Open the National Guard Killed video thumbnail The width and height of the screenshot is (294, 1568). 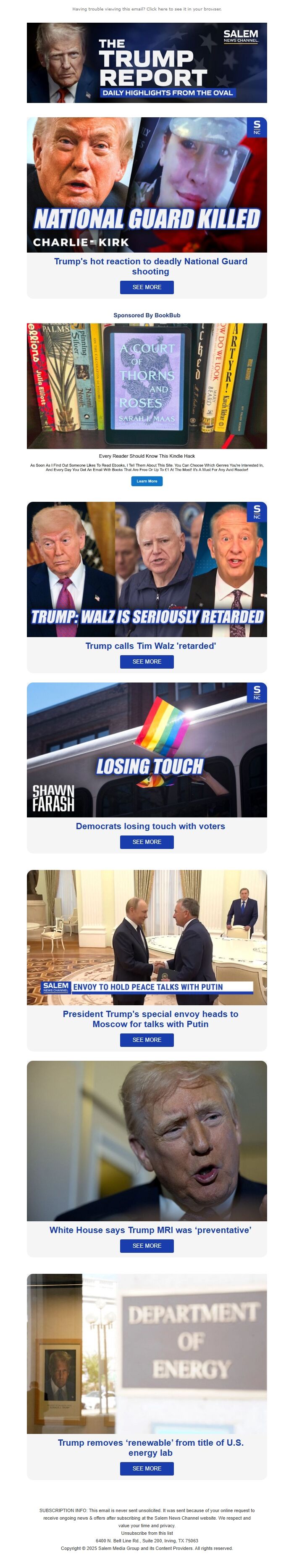coord(147,184)
